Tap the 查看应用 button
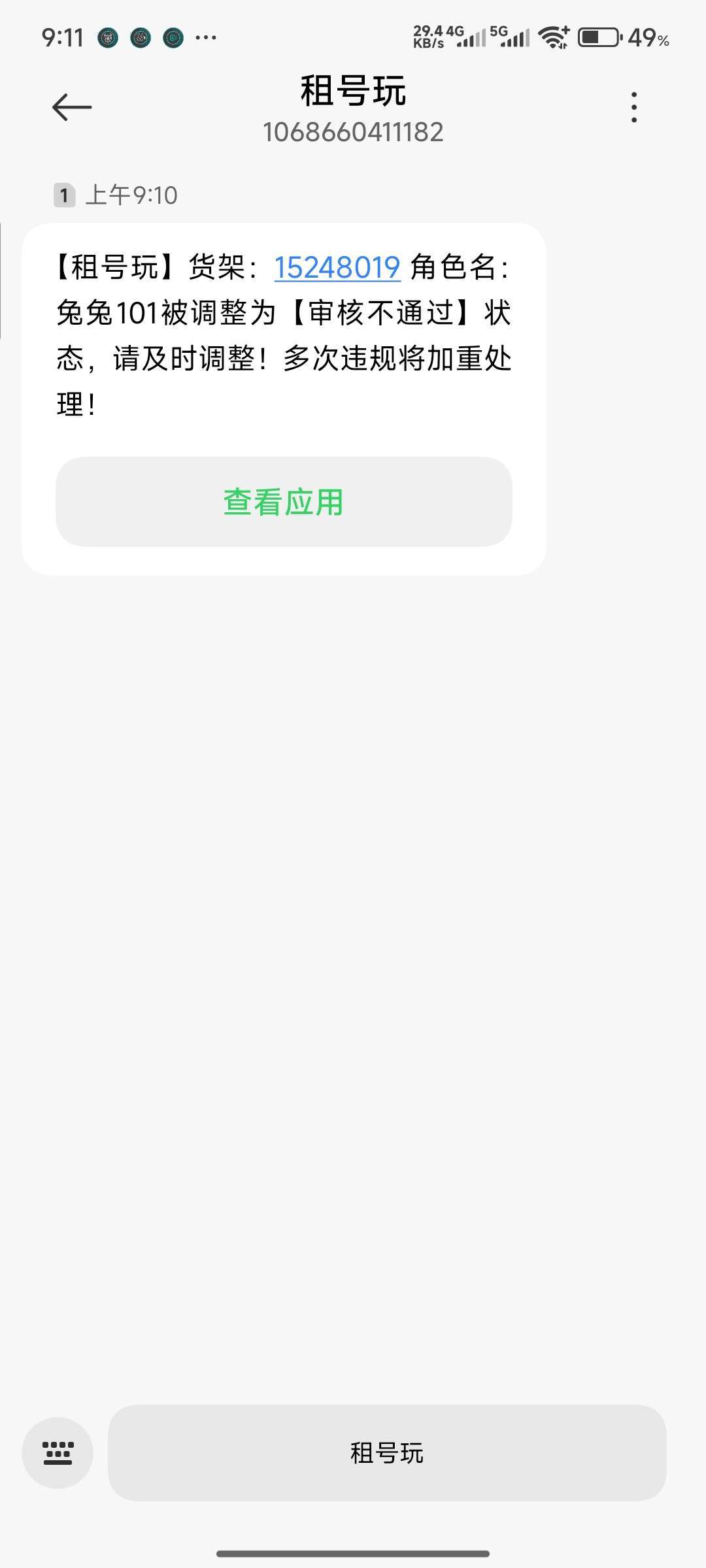706x1568 pixels. click(x=284, y=502)
